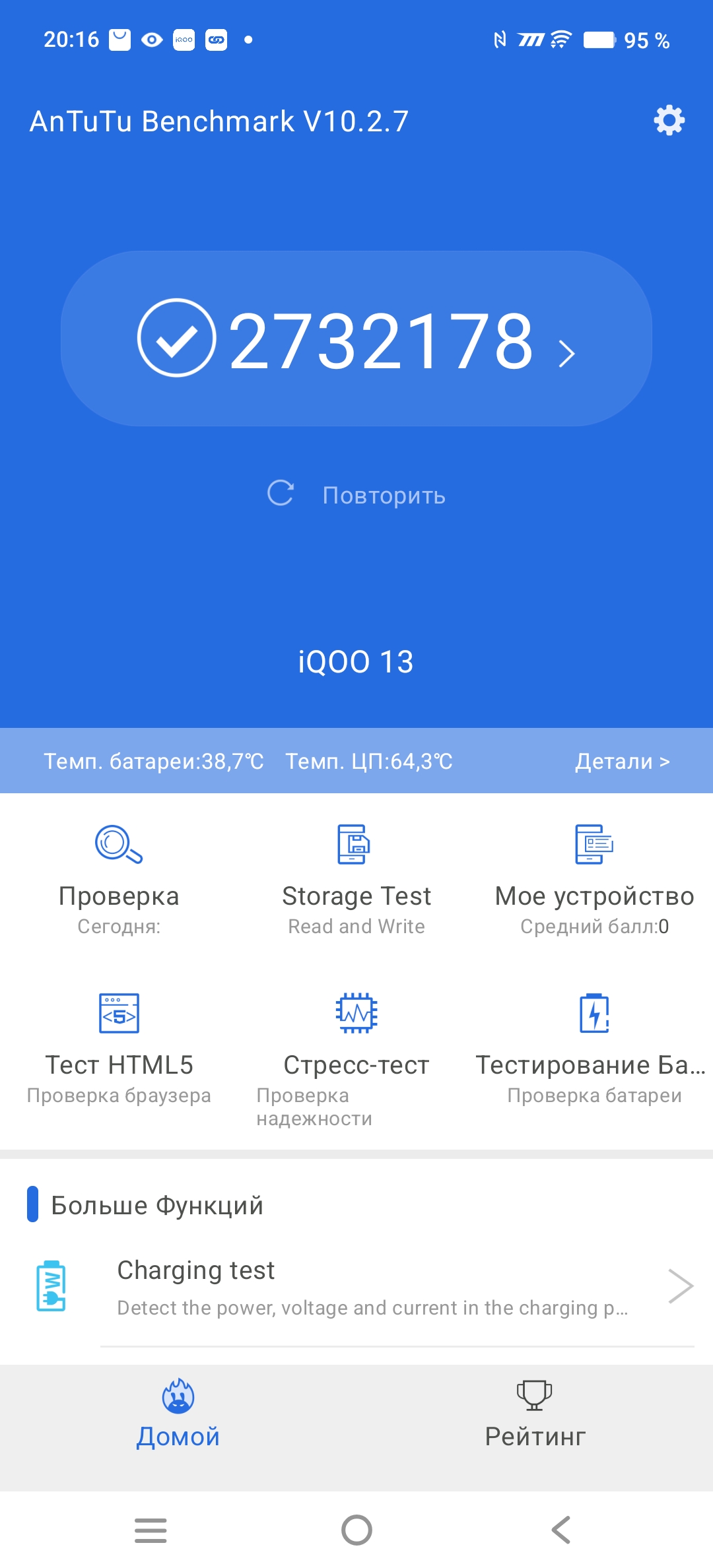The height and width of the screenshot is (1568, 713).
Task: Tap Повторить to rerun the benchmark
Action: coord(356,495)
